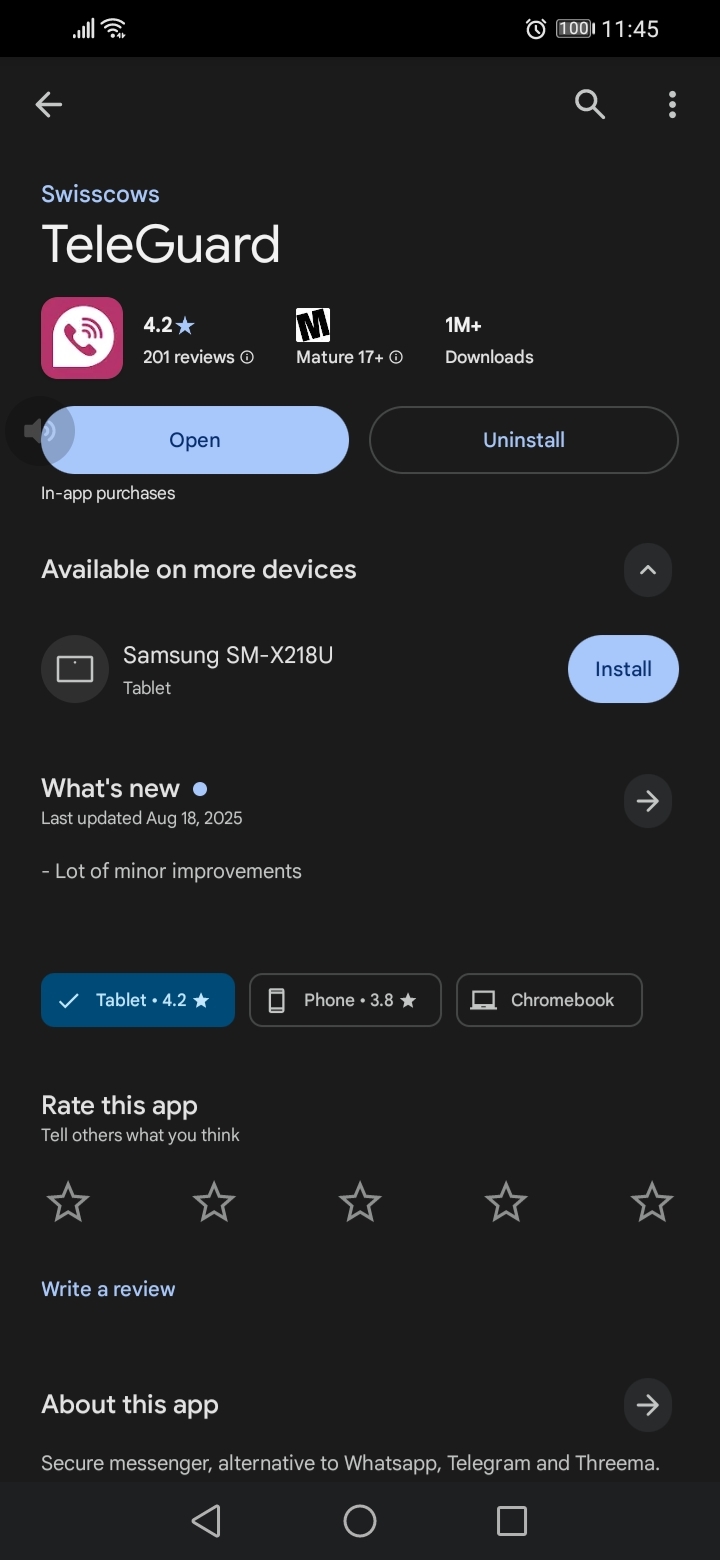Image resolution: width=720 pixels, height=1560 pixels.
Task: Rate the app five stars
Action: [652, 1202]
